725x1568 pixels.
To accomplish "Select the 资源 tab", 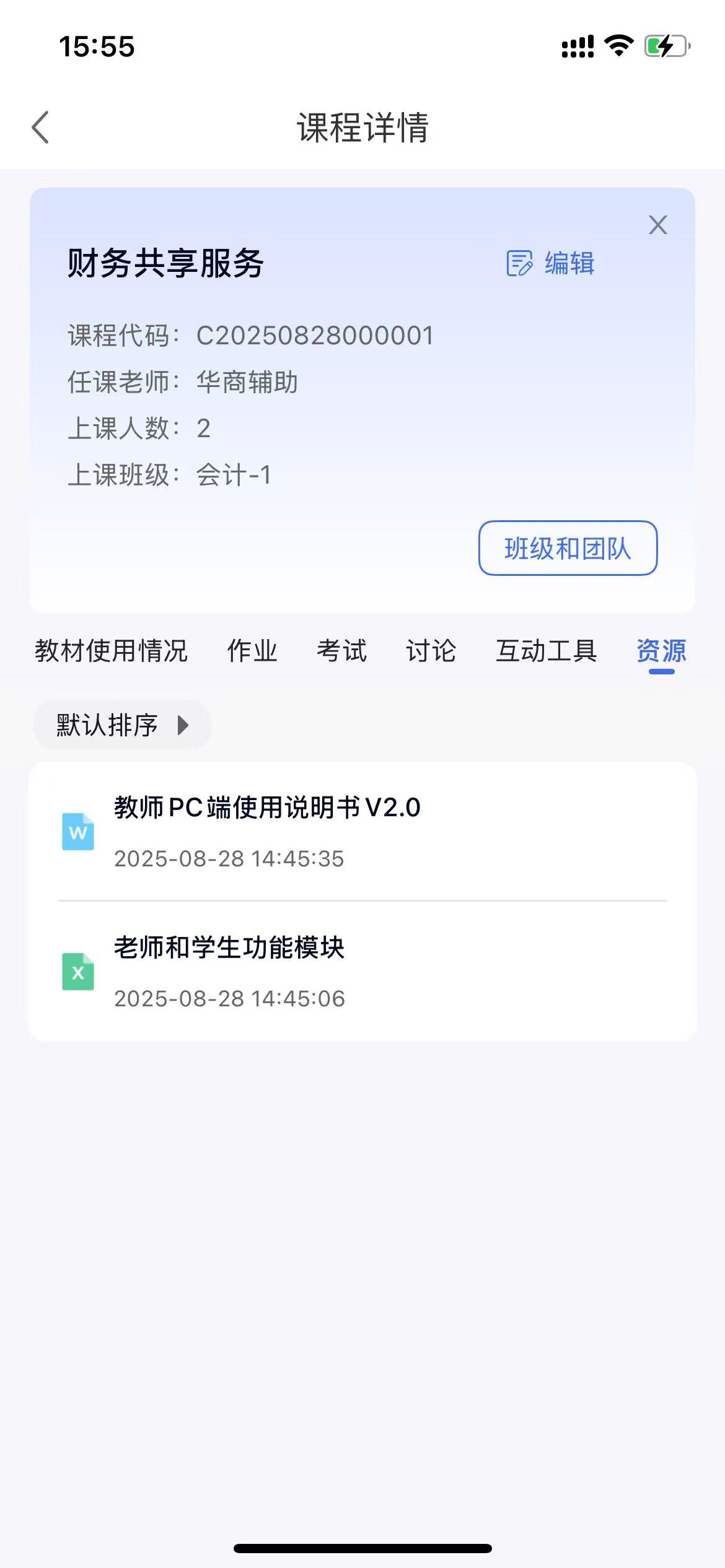I will coord(661,651).
